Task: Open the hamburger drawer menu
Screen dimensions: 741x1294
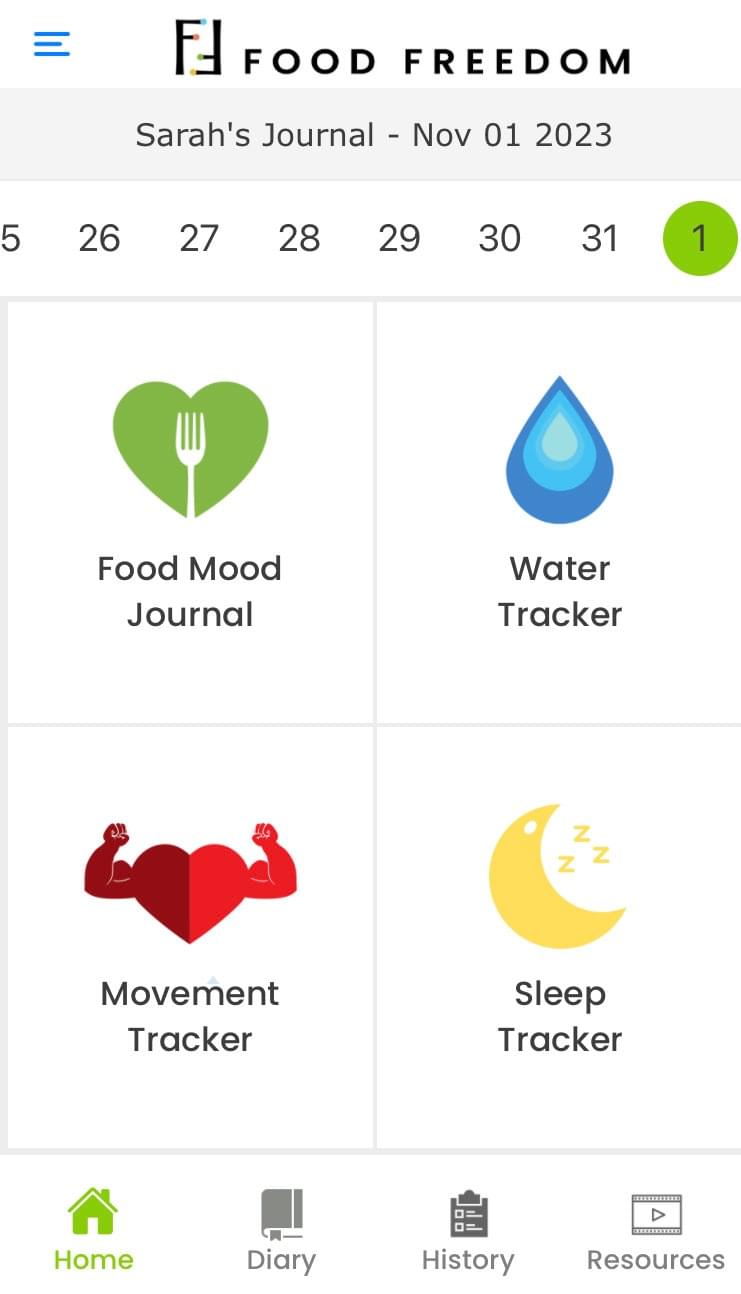Action: coord(52,44)
